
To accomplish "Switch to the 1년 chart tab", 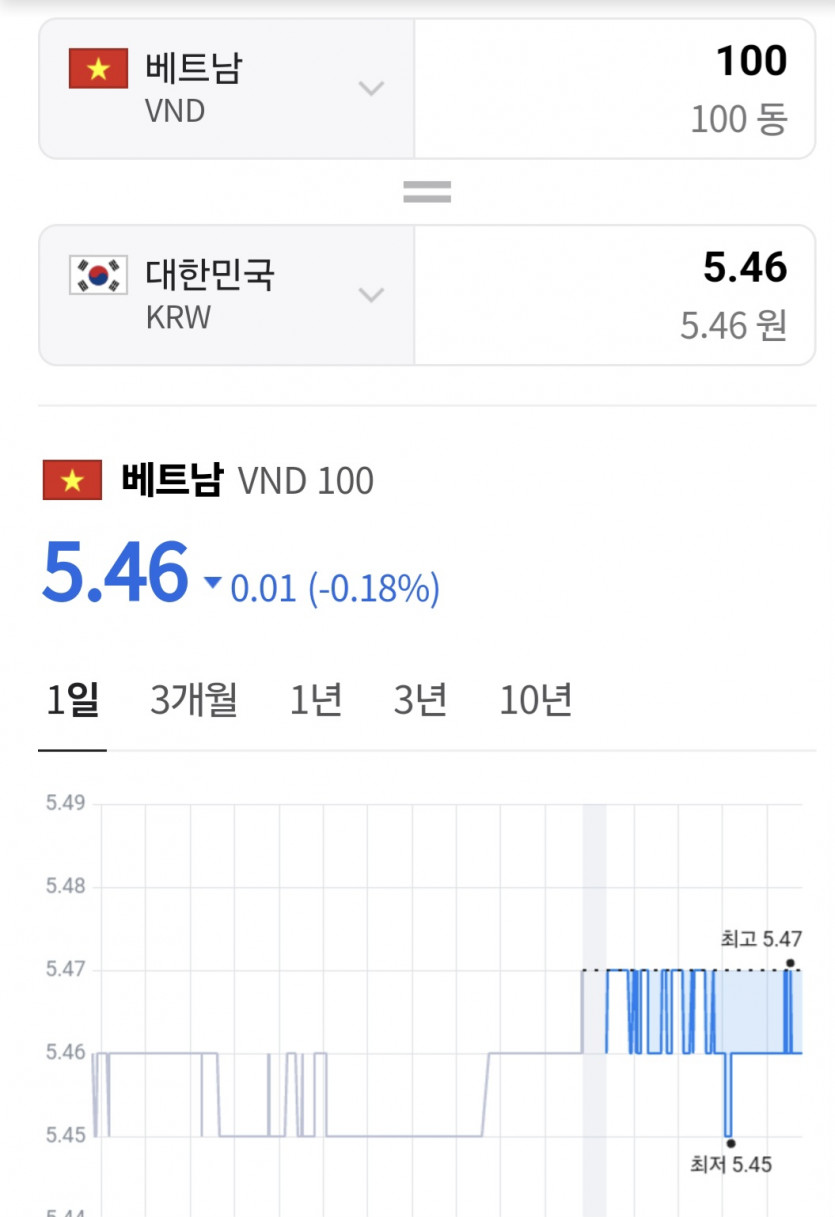I will pos(316,700).
